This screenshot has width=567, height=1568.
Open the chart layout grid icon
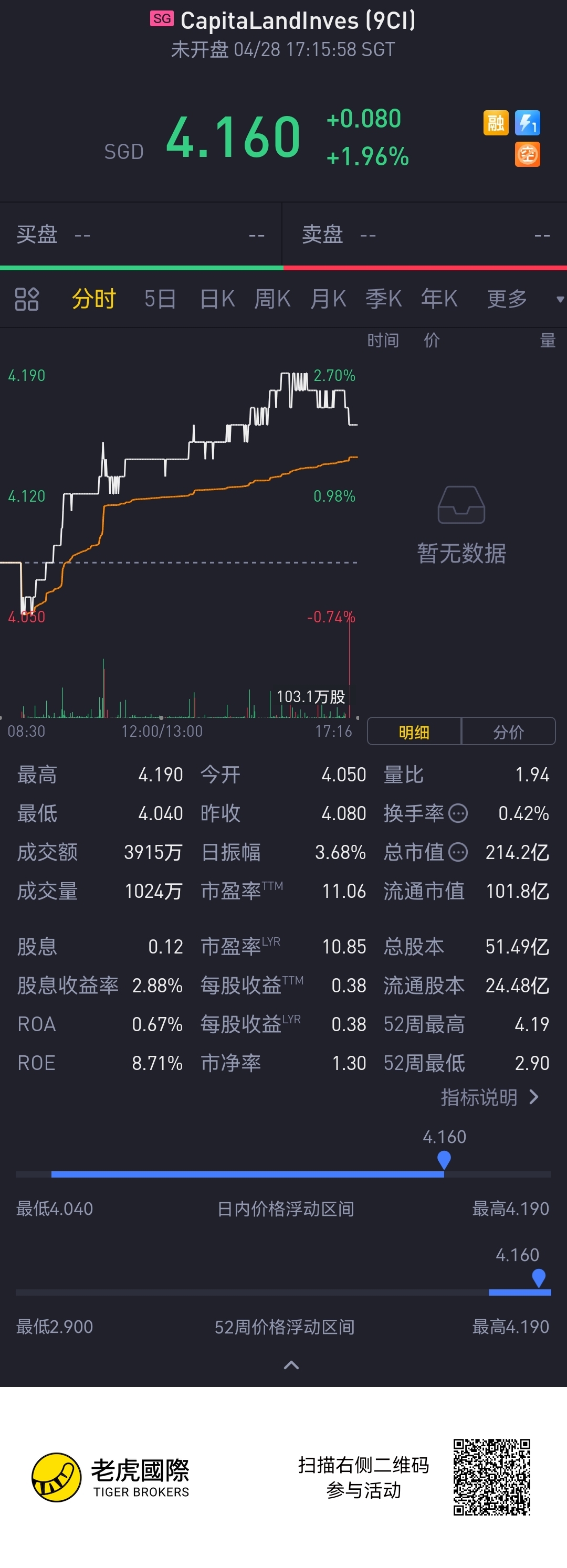[27, 299]
